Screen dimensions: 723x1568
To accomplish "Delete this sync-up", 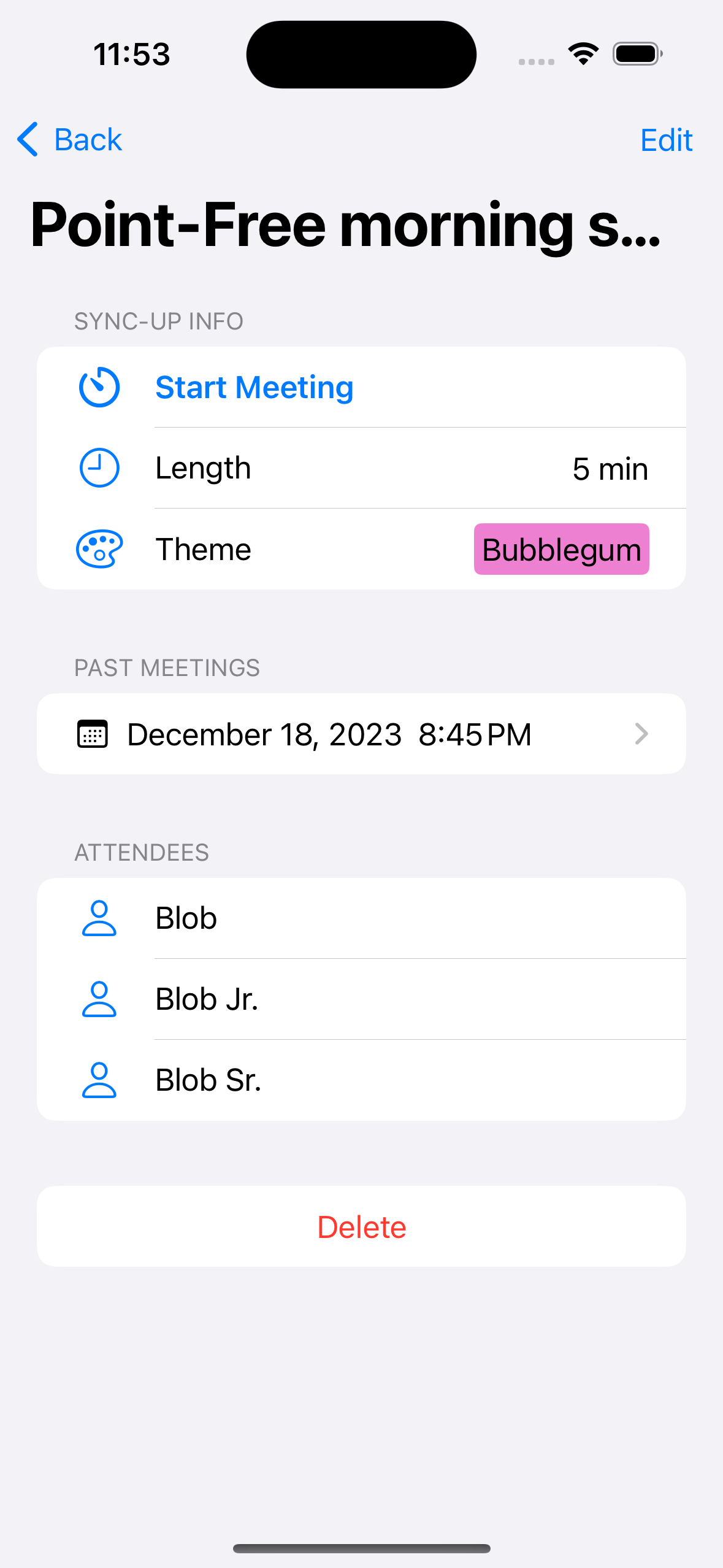I will [361, 1228].
